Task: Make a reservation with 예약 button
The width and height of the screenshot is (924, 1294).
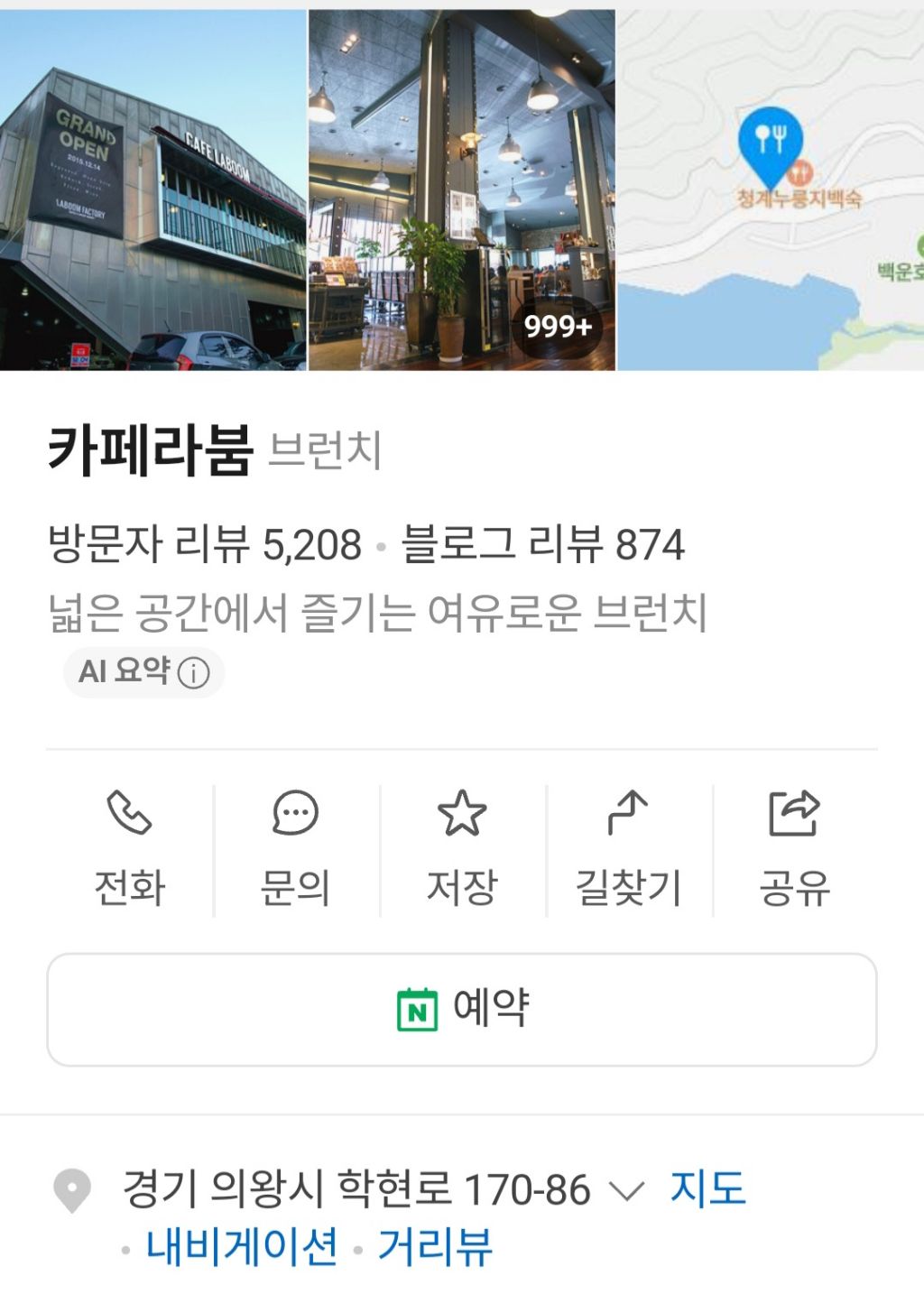Action: [462, 1010]
